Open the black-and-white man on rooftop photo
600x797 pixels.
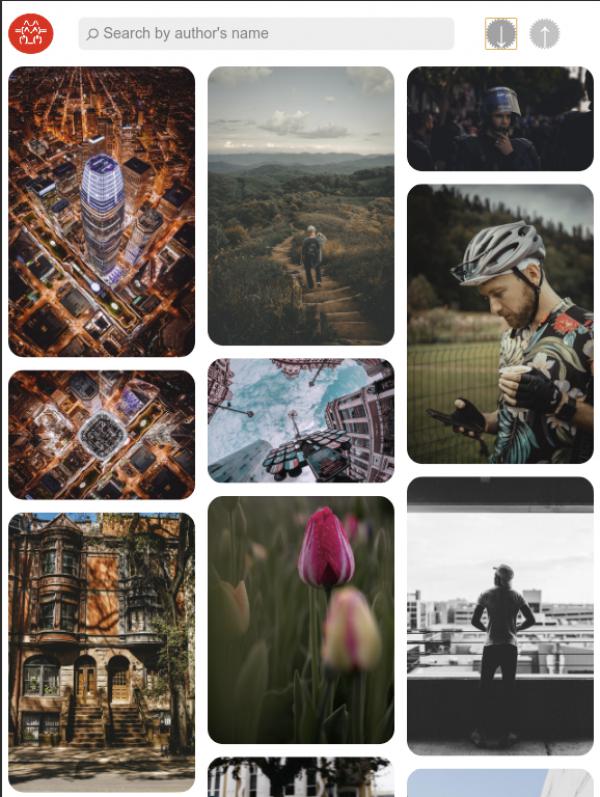click(x=500, y=615)
